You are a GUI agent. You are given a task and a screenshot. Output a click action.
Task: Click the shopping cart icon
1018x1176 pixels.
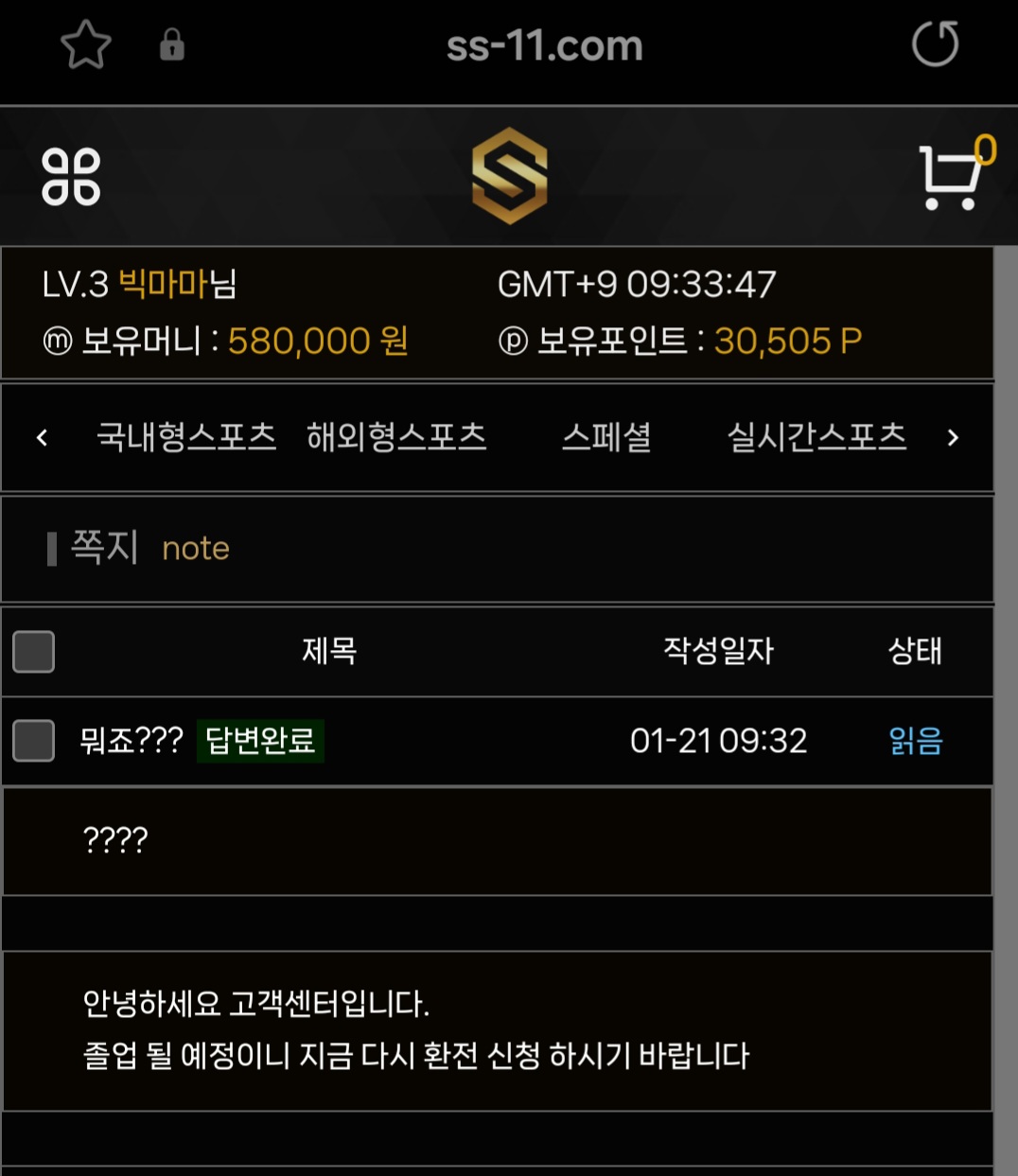pyautogui.click(x=951, y=177)
